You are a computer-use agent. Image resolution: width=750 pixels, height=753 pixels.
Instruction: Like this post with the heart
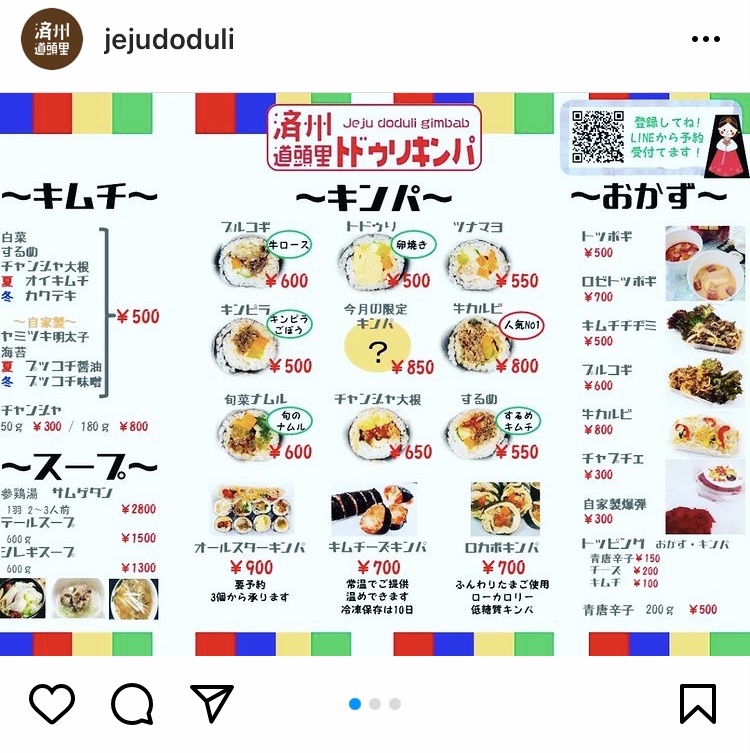pos(52,704)
